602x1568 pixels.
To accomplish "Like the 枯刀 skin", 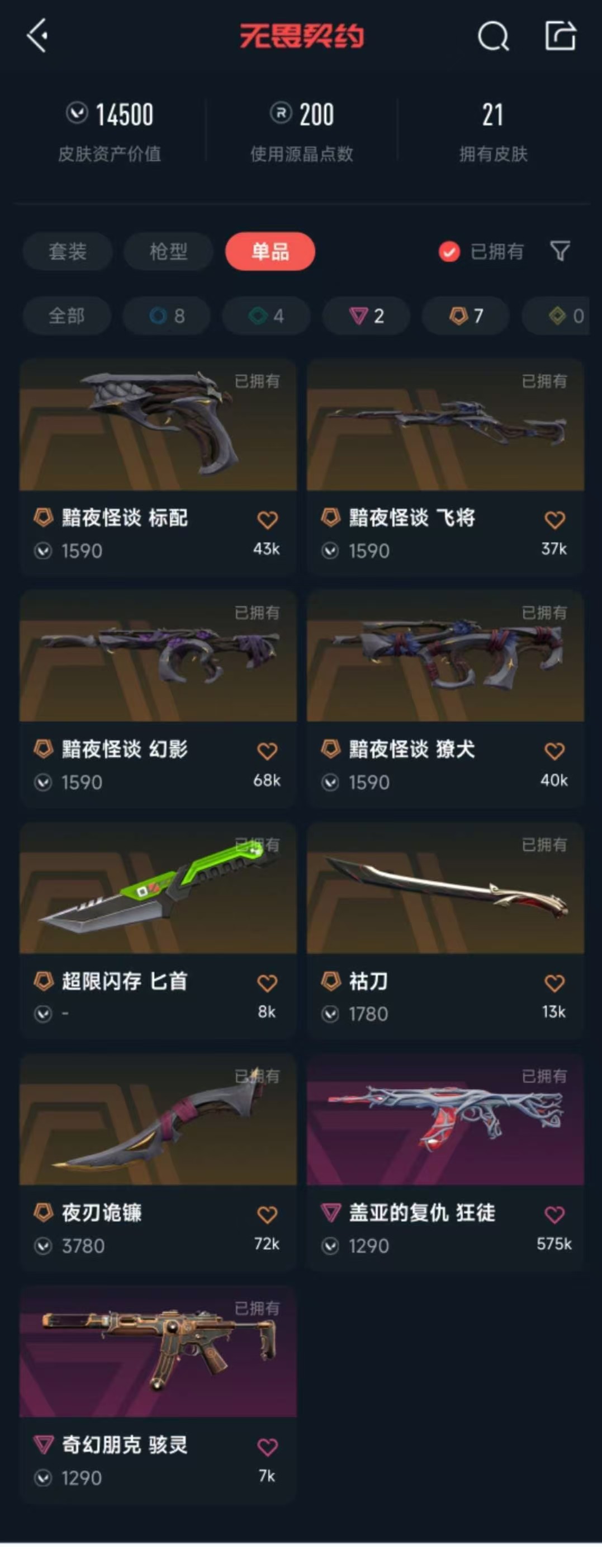I will click(x=554, y=982).
